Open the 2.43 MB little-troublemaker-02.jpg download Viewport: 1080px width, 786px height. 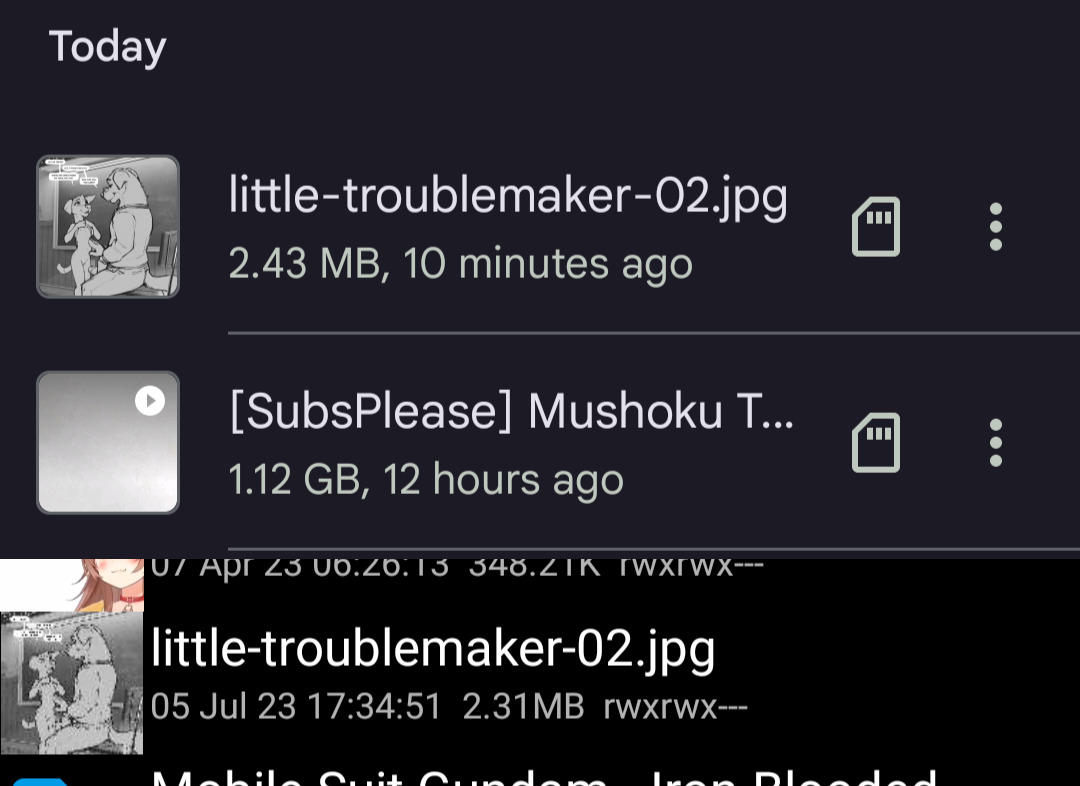click(x=508, y=226)
